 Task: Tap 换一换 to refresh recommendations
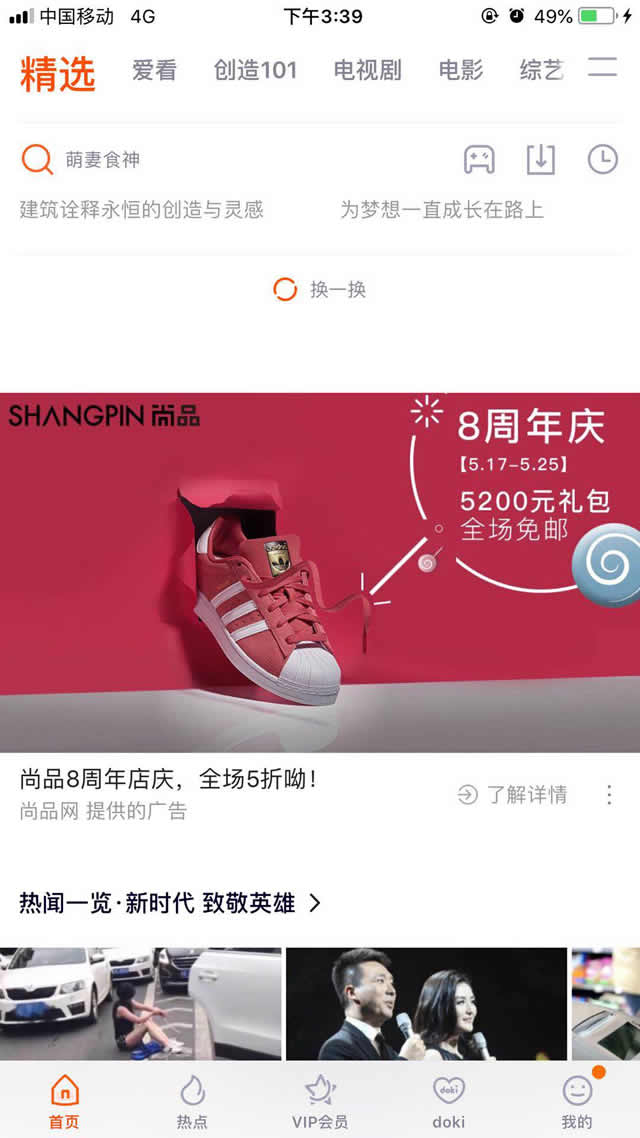coord(320,290)
